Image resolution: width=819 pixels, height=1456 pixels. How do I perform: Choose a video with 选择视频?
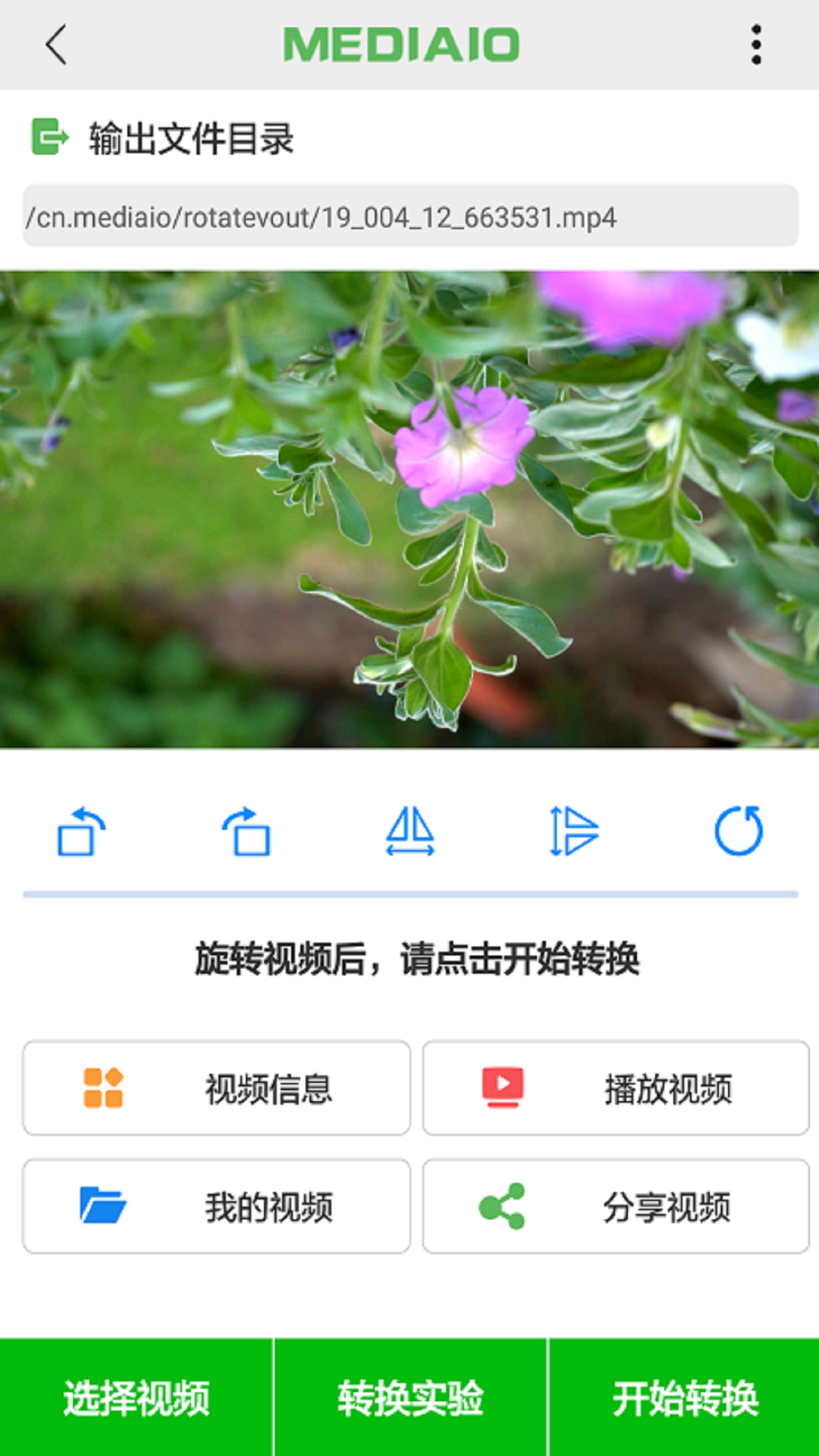click(x=136, y=1398)
